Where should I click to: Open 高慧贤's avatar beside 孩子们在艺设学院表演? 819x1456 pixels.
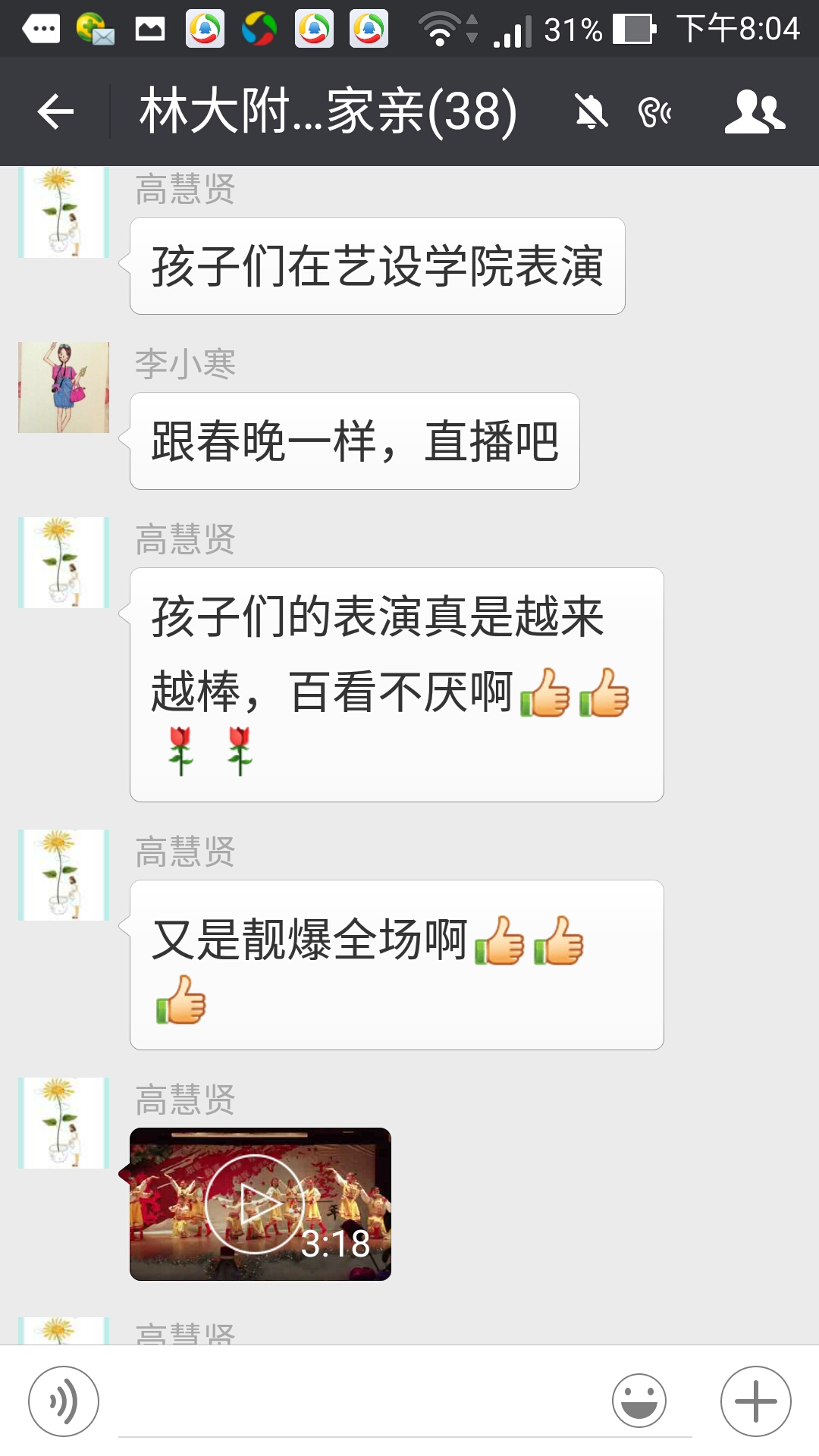[64, 214]
